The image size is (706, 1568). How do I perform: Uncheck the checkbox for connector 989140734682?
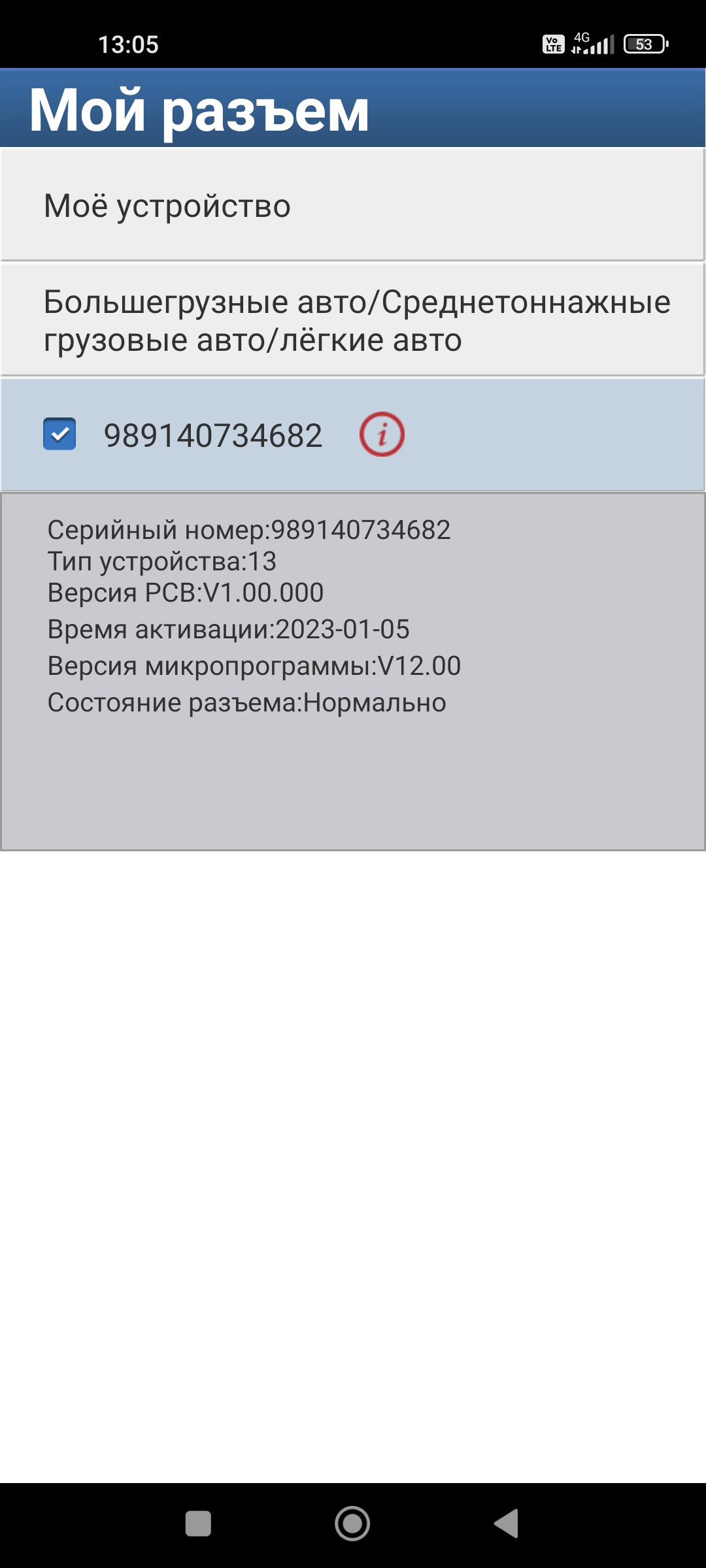tap(59, 434)
